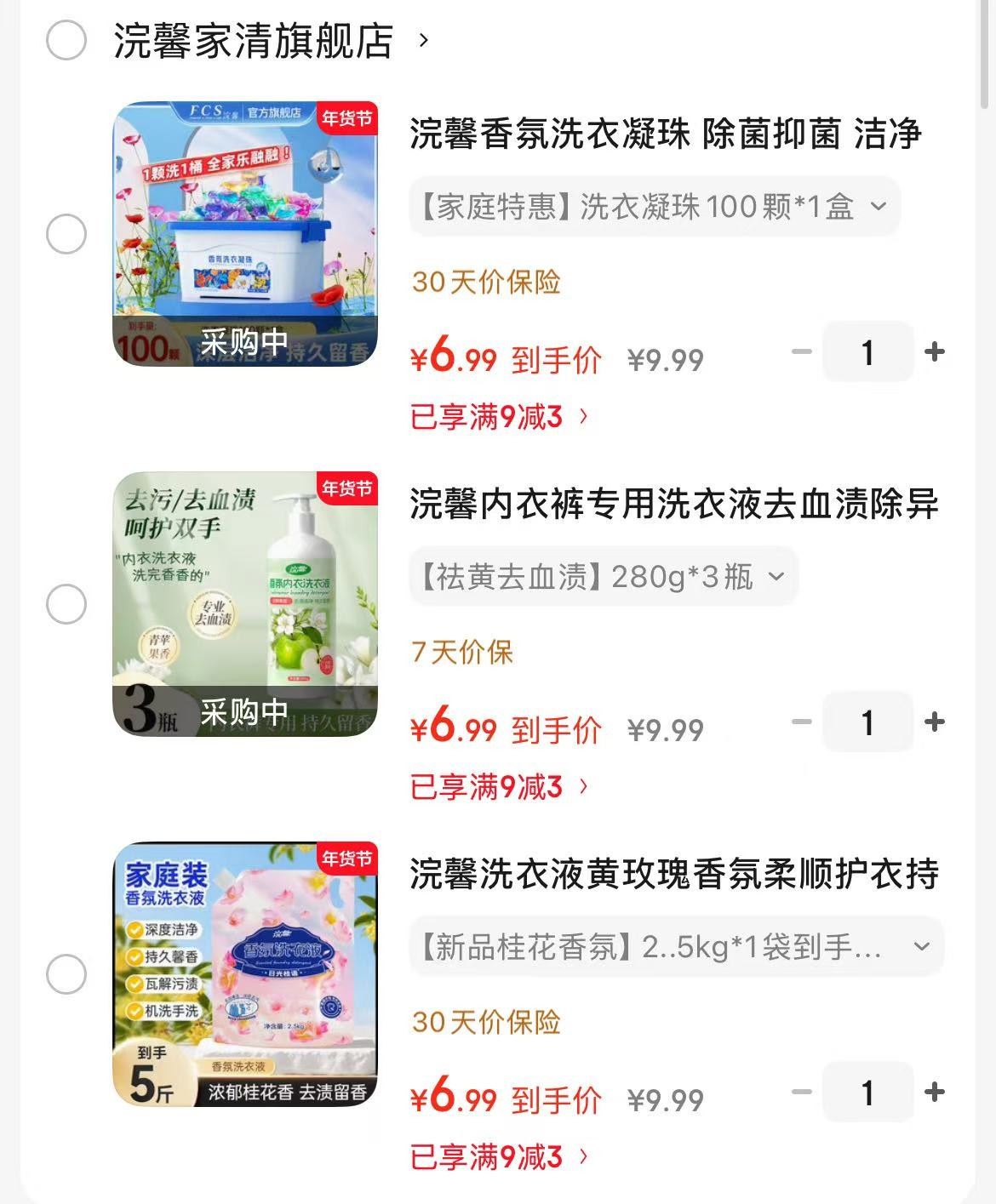Image resolution: width=996 pixels, height=1204 pixels.
Task: Increase quantity of 洗衣凝珠 laundry beads
Action: tap(934, 351)
